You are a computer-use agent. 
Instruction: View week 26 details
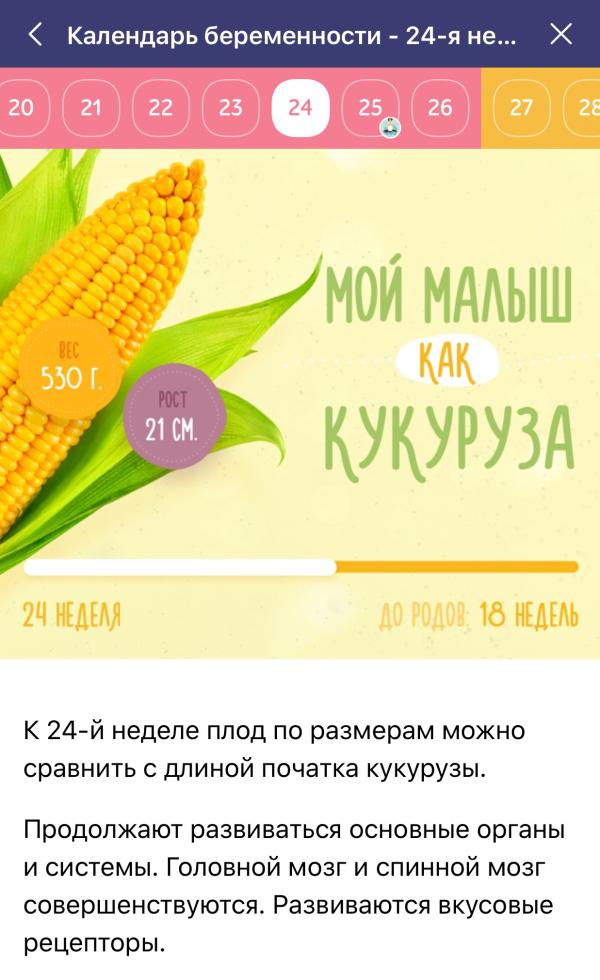pos(440,108)
